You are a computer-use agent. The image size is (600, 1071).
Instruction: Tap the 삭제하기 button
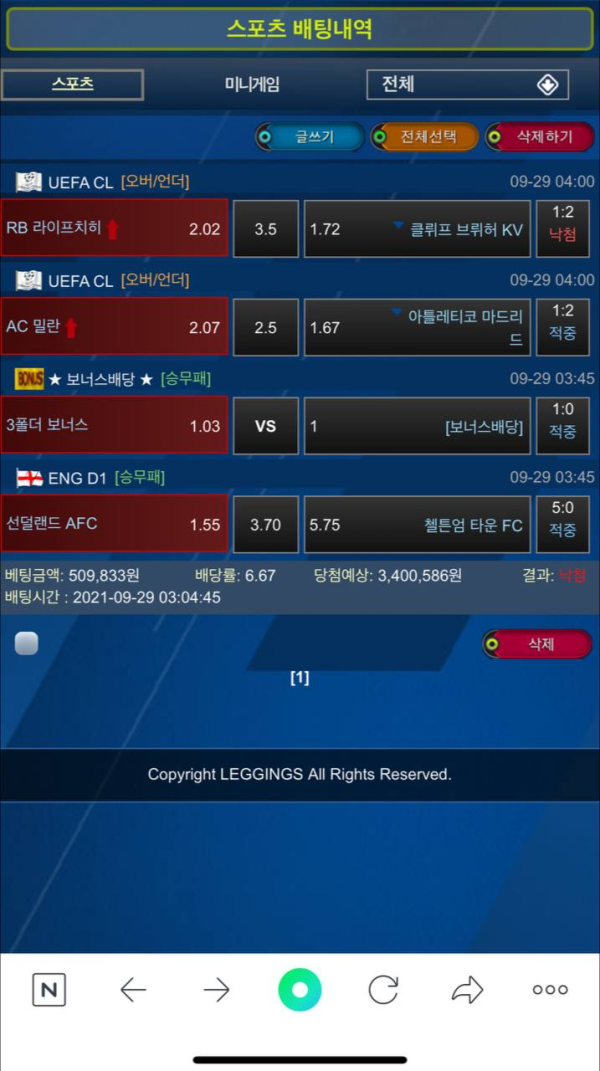point(540,137)
